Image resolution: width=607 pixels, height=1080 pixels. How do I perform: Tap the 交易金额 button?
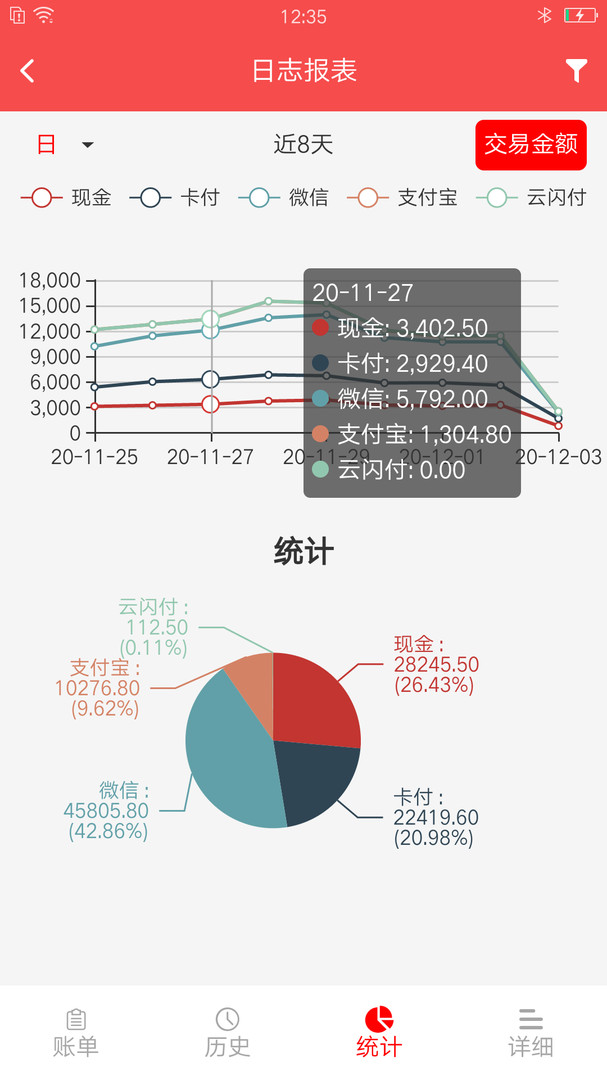[531, 145]
